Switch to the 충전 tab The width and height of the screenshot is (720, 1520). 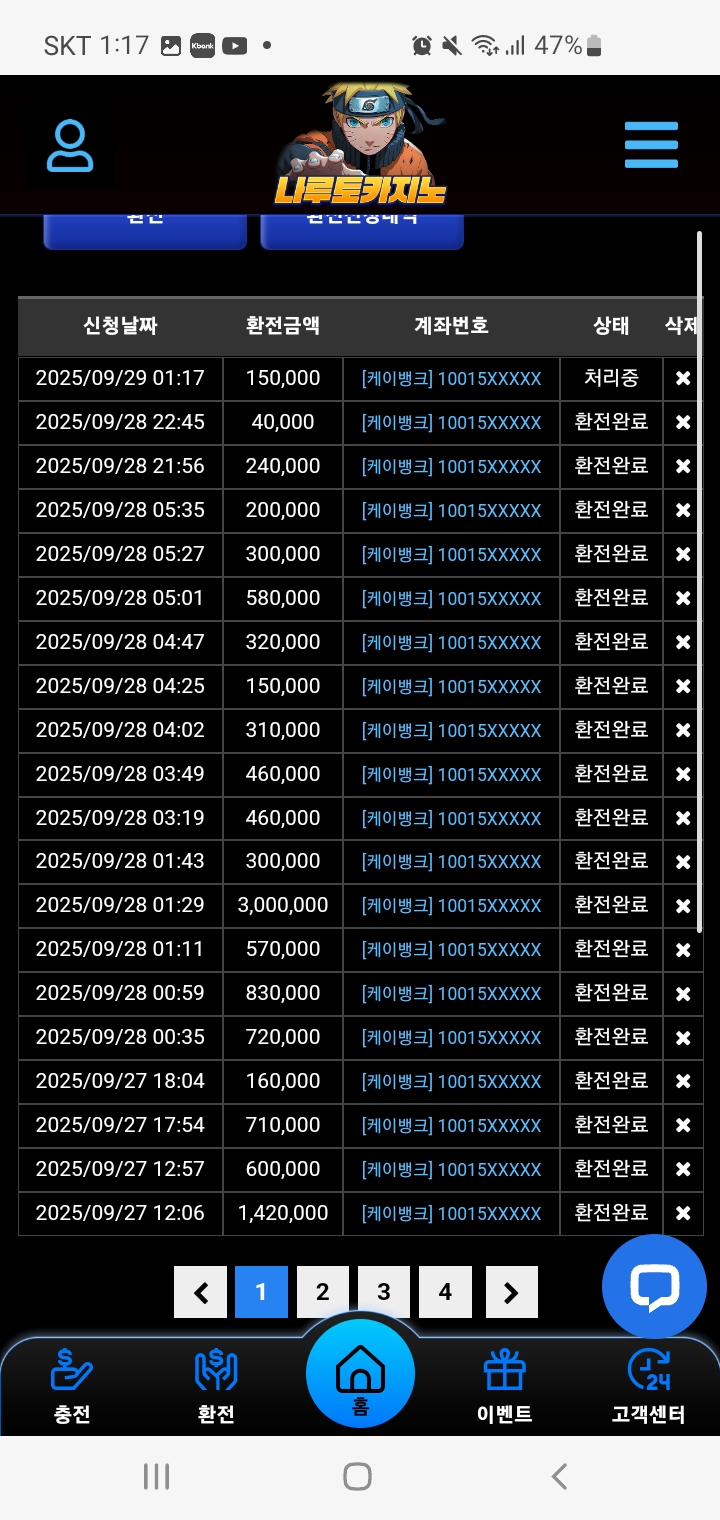72,1385
